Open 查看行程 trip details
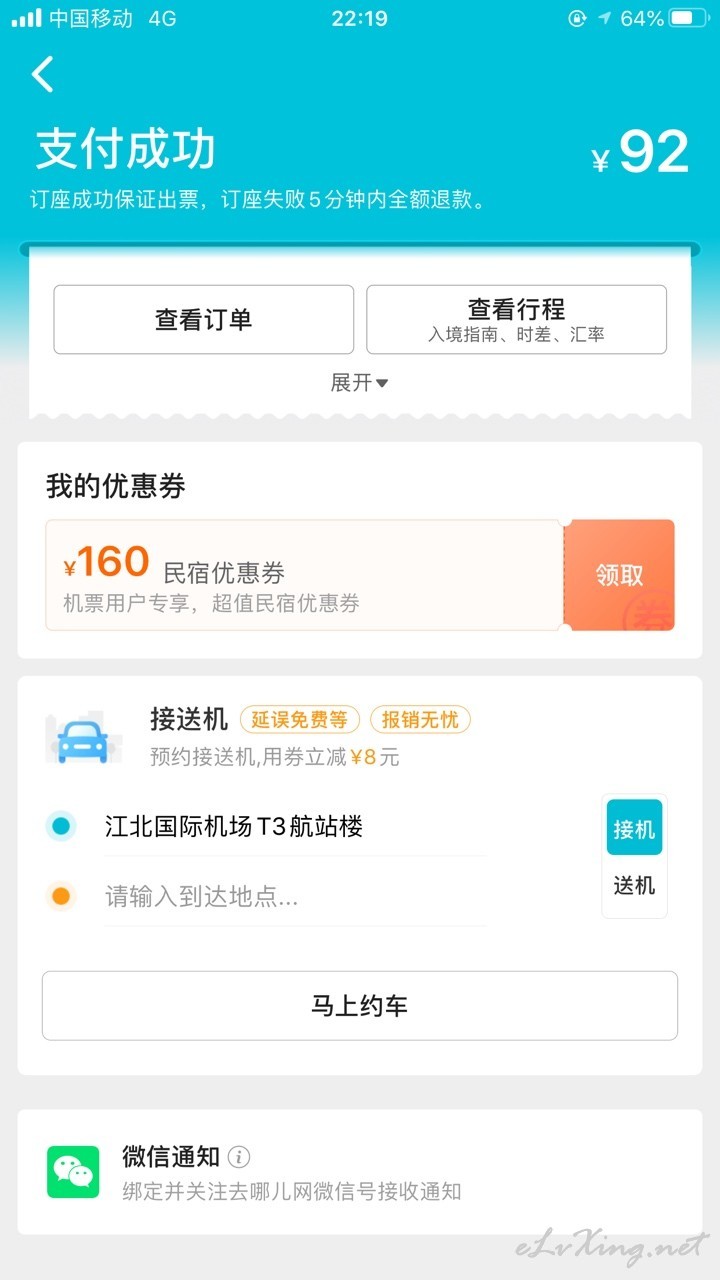 tap(516, 320)
